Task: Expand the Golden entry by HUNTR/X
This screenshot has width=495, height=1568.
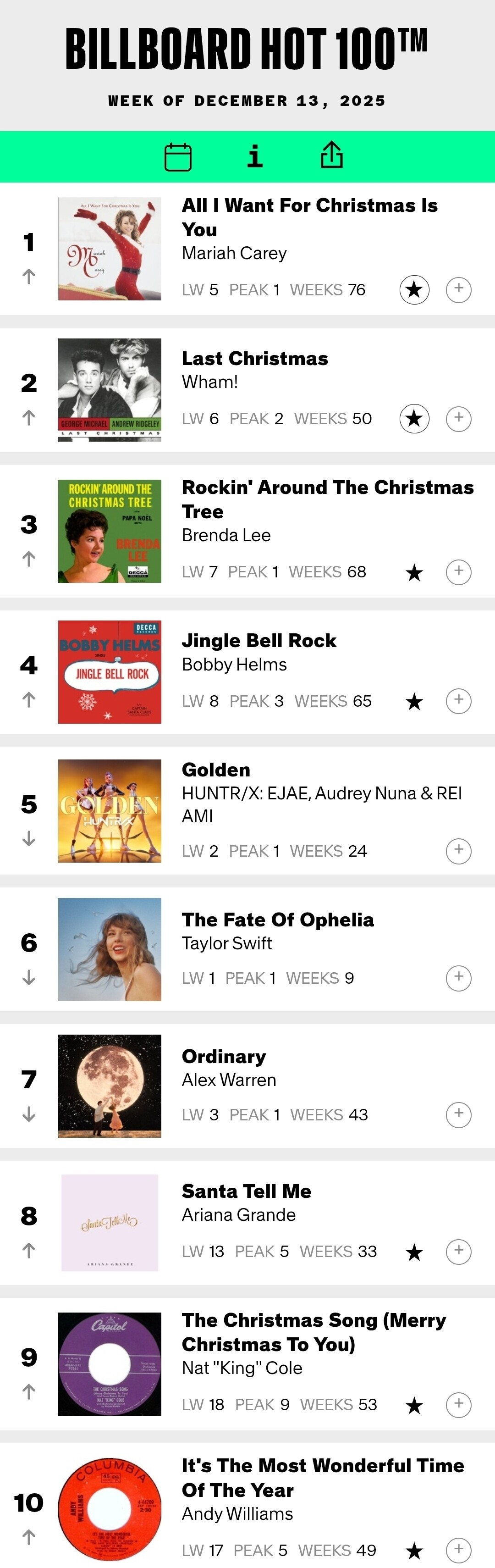Action: (x=458, y=850)
